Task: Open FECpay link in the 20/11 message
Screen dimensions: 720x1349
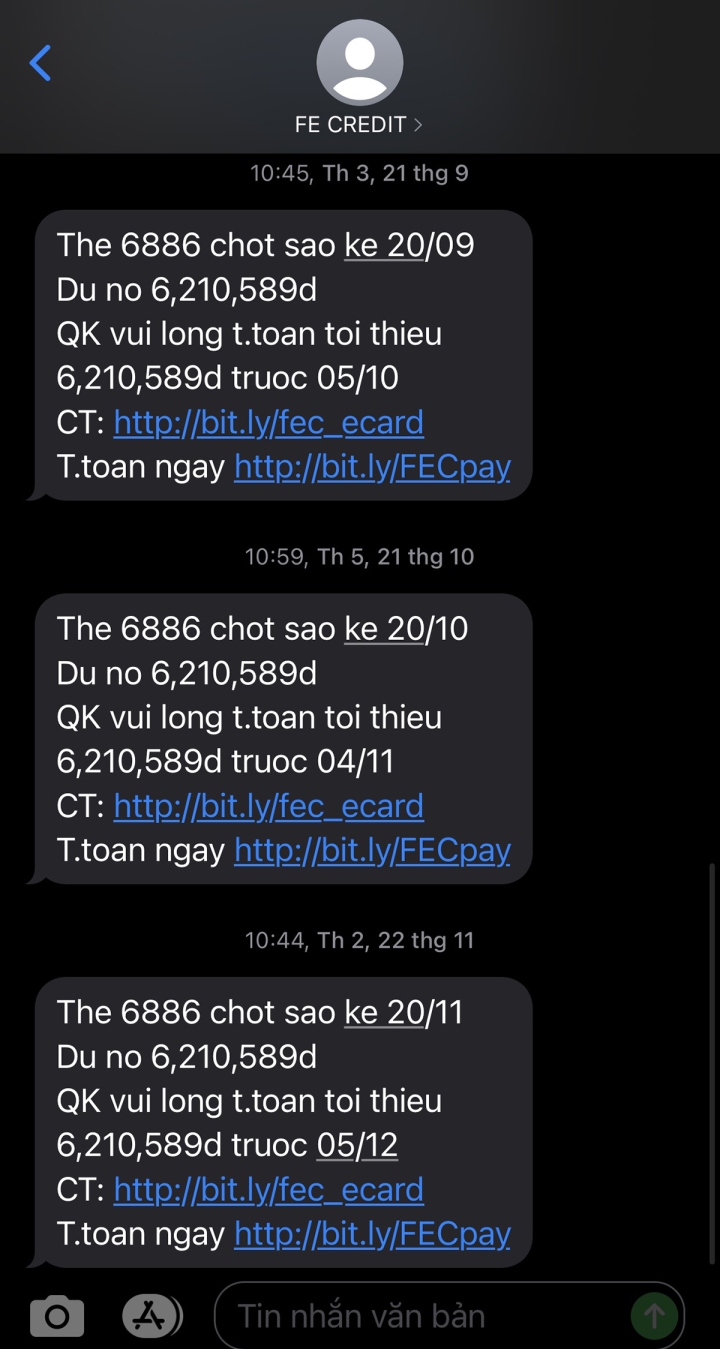Action: [x=372, y=1234]
